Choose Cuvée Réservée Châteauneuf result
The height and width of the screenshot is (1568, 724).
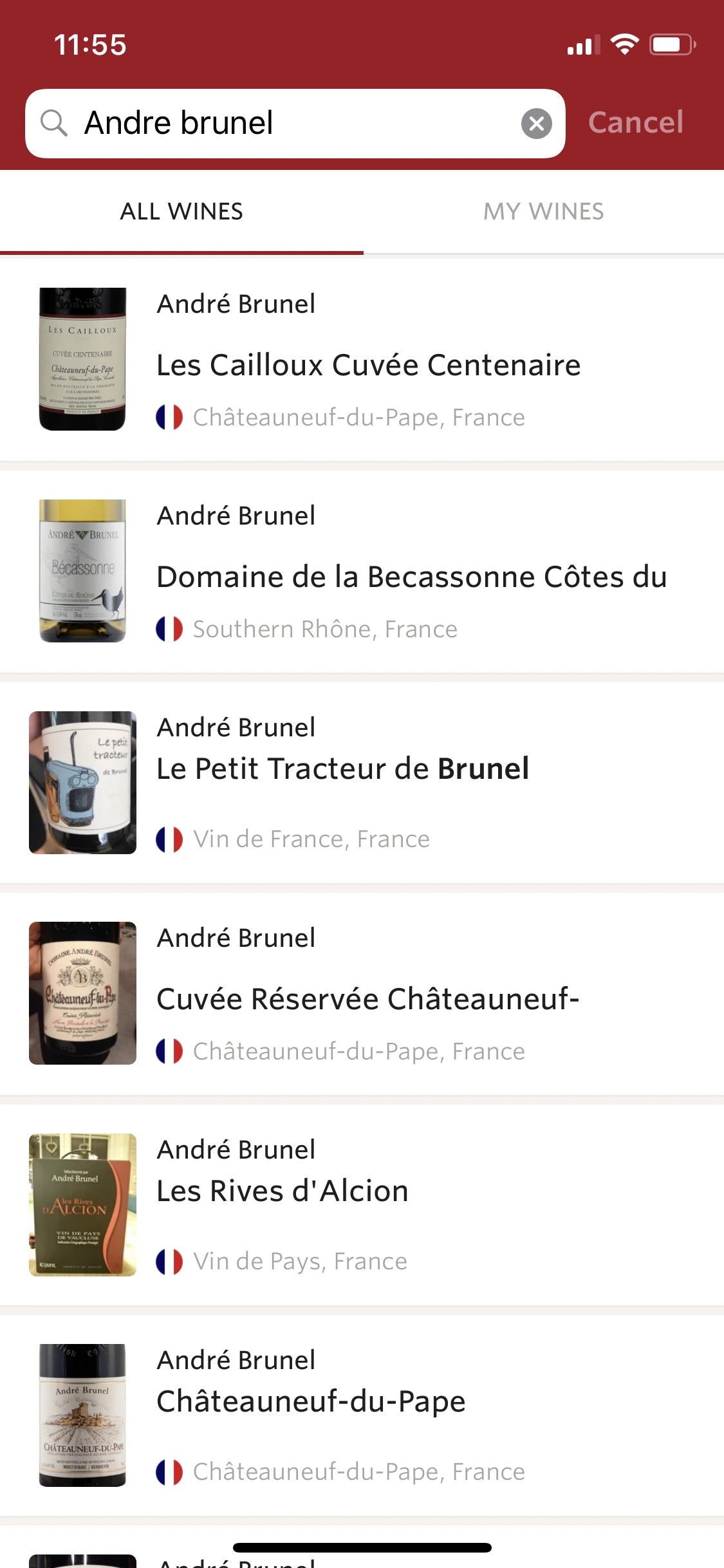[367, 999]
